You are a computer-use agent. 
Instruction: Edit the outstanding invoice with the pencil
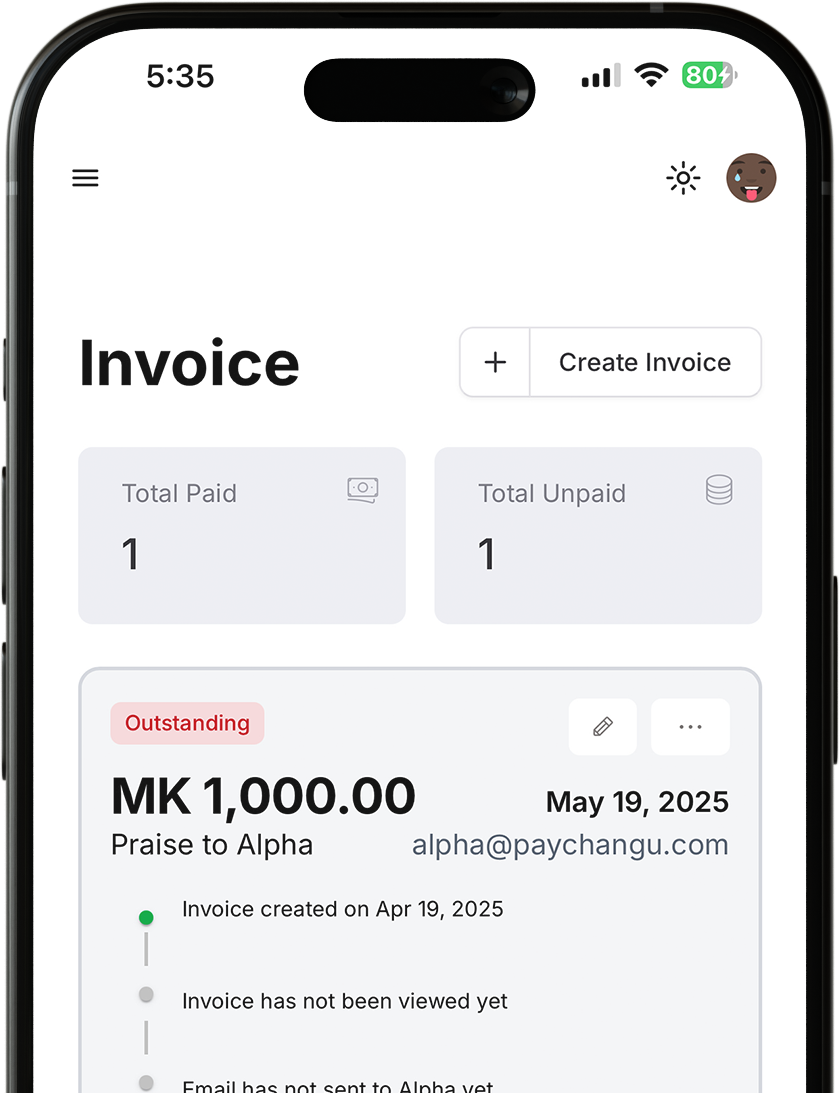pos(603,727)
